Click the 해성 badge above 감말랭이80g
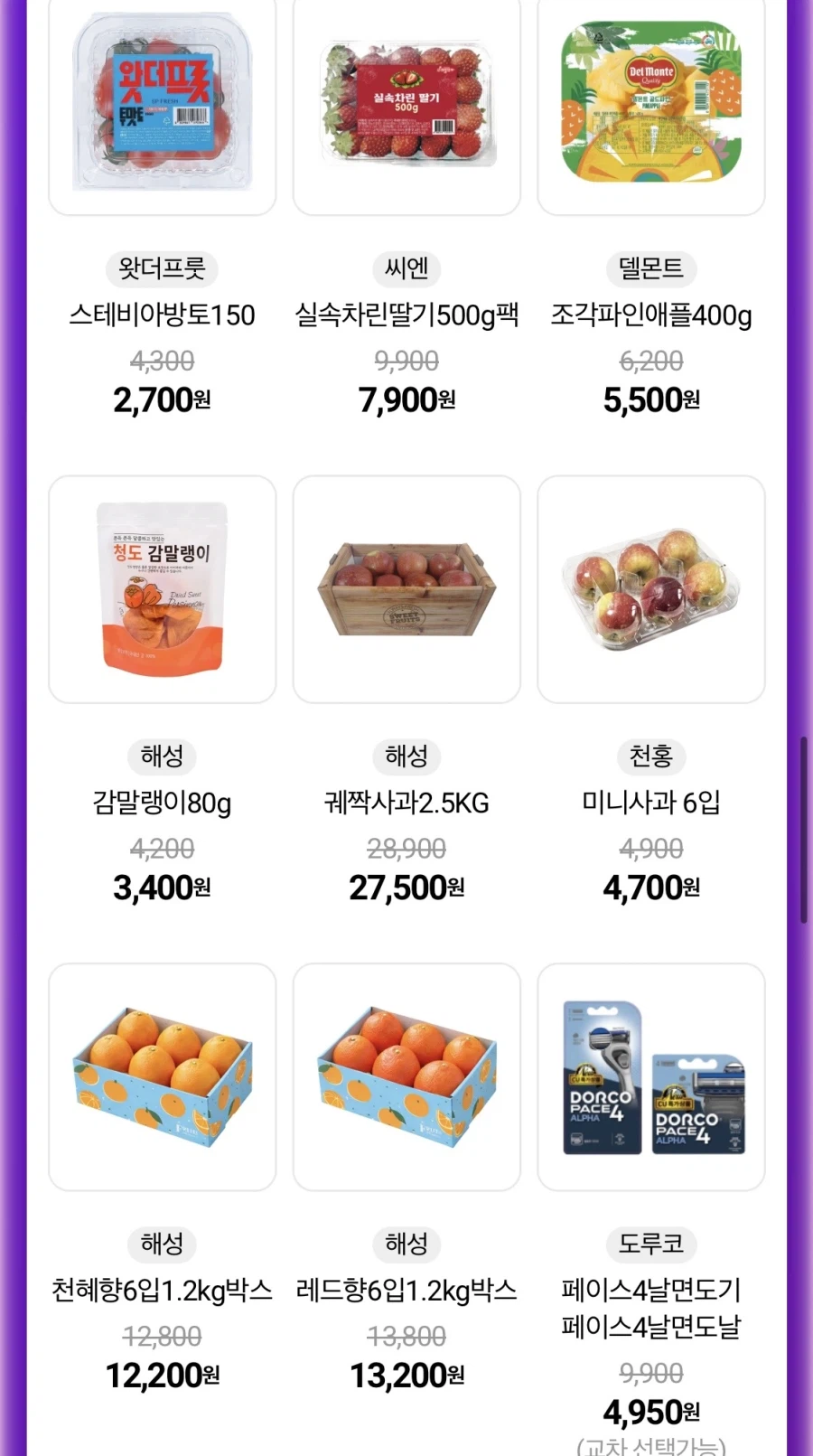Screen dimensions: 813x1456 click(163, 756)
